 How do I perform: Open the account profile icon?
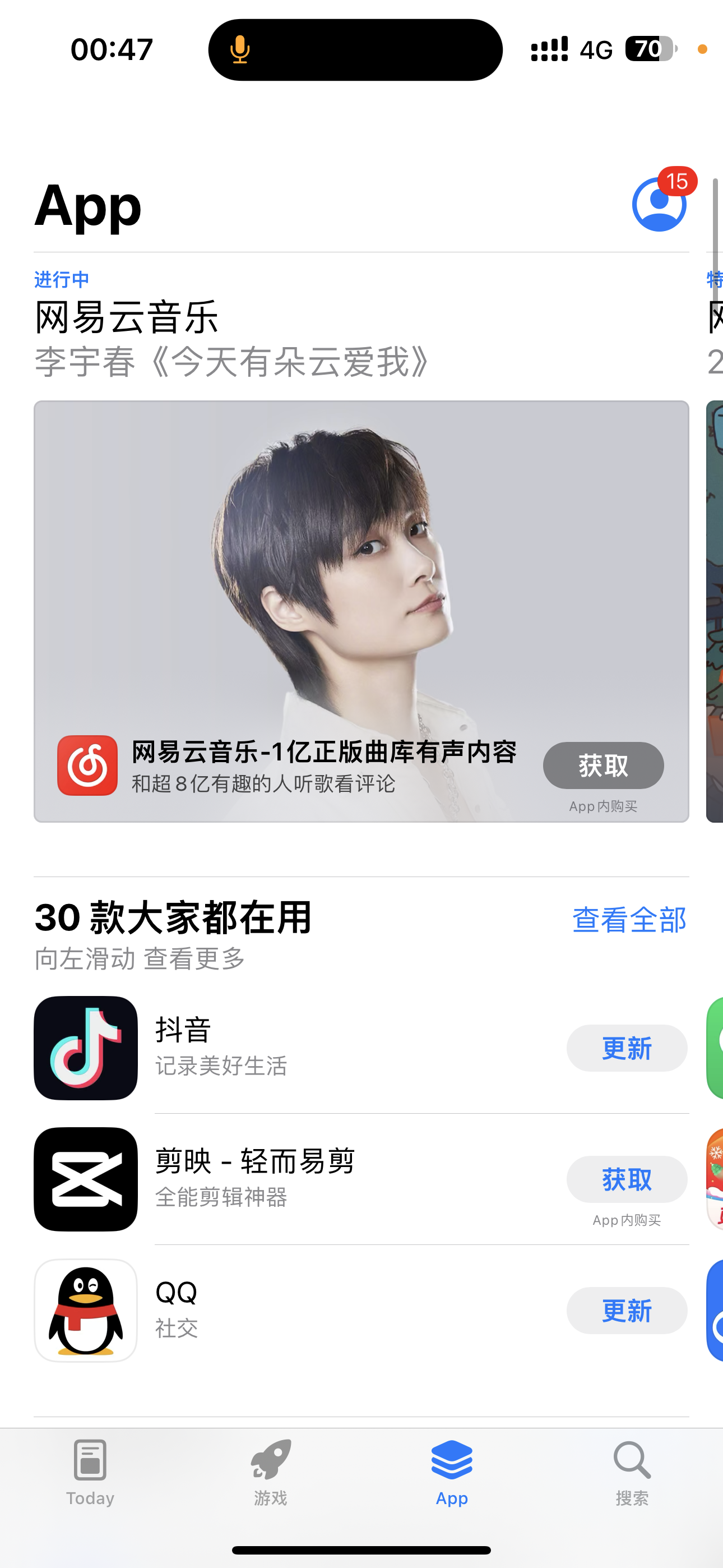coord(659,205)
